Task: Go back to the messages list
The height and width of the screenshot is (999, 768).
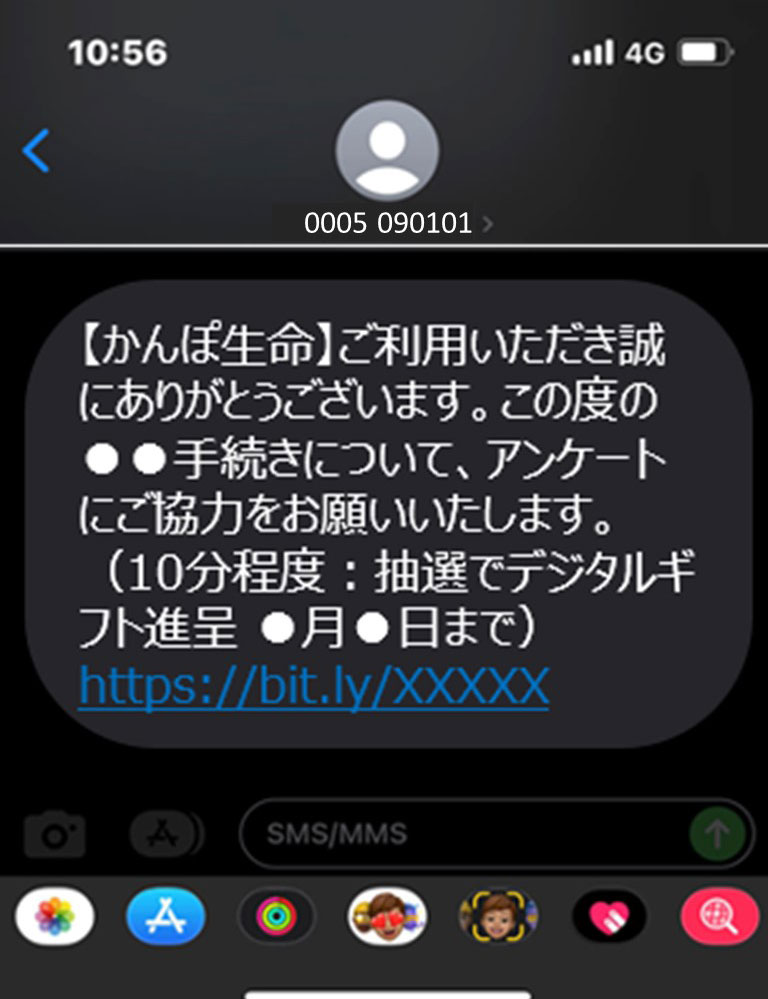Action: pyautogui.click(x=36, y=151)
